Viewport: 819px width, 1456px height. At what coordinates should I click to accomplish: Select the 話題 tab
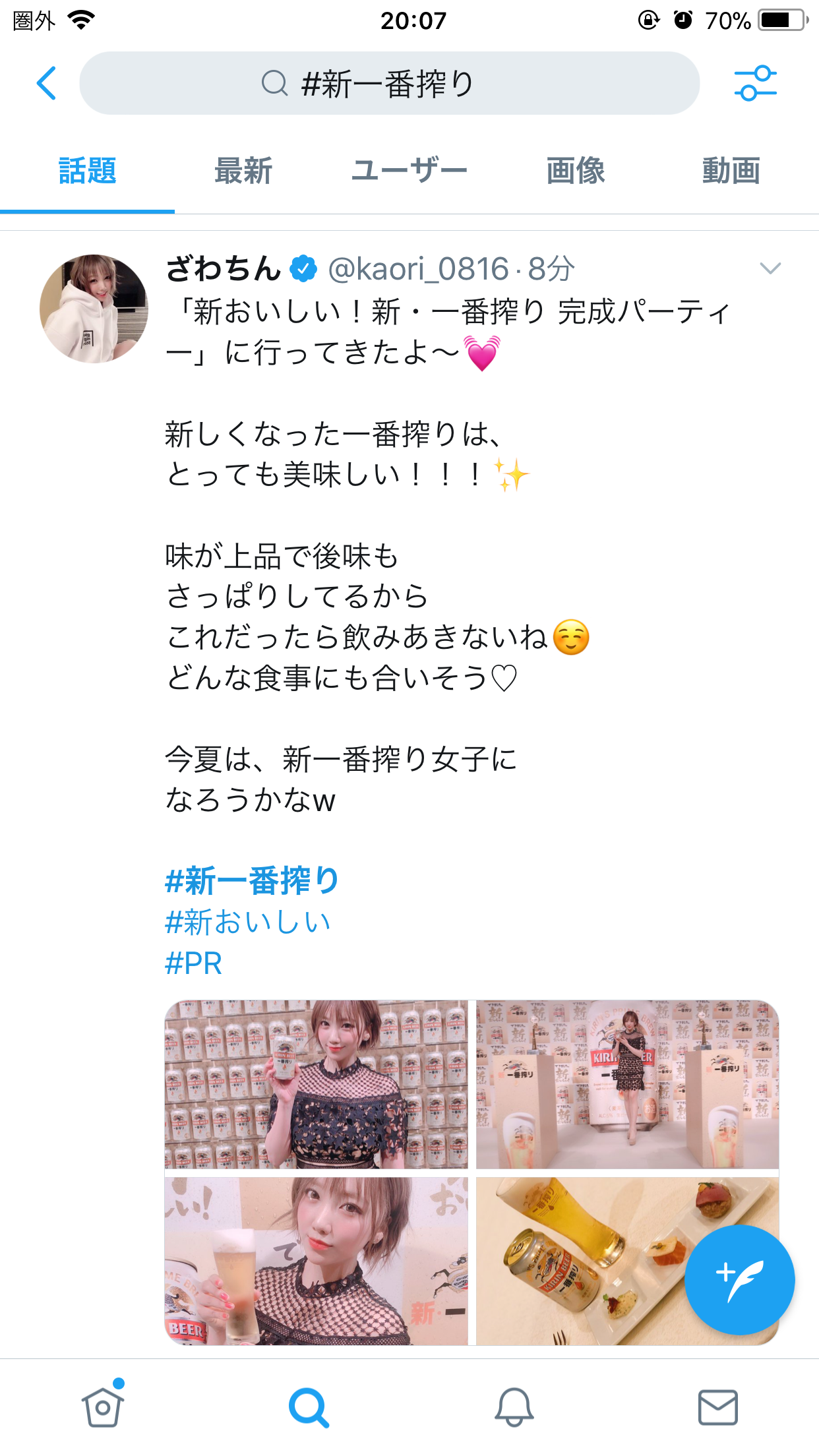pos(87,171)
